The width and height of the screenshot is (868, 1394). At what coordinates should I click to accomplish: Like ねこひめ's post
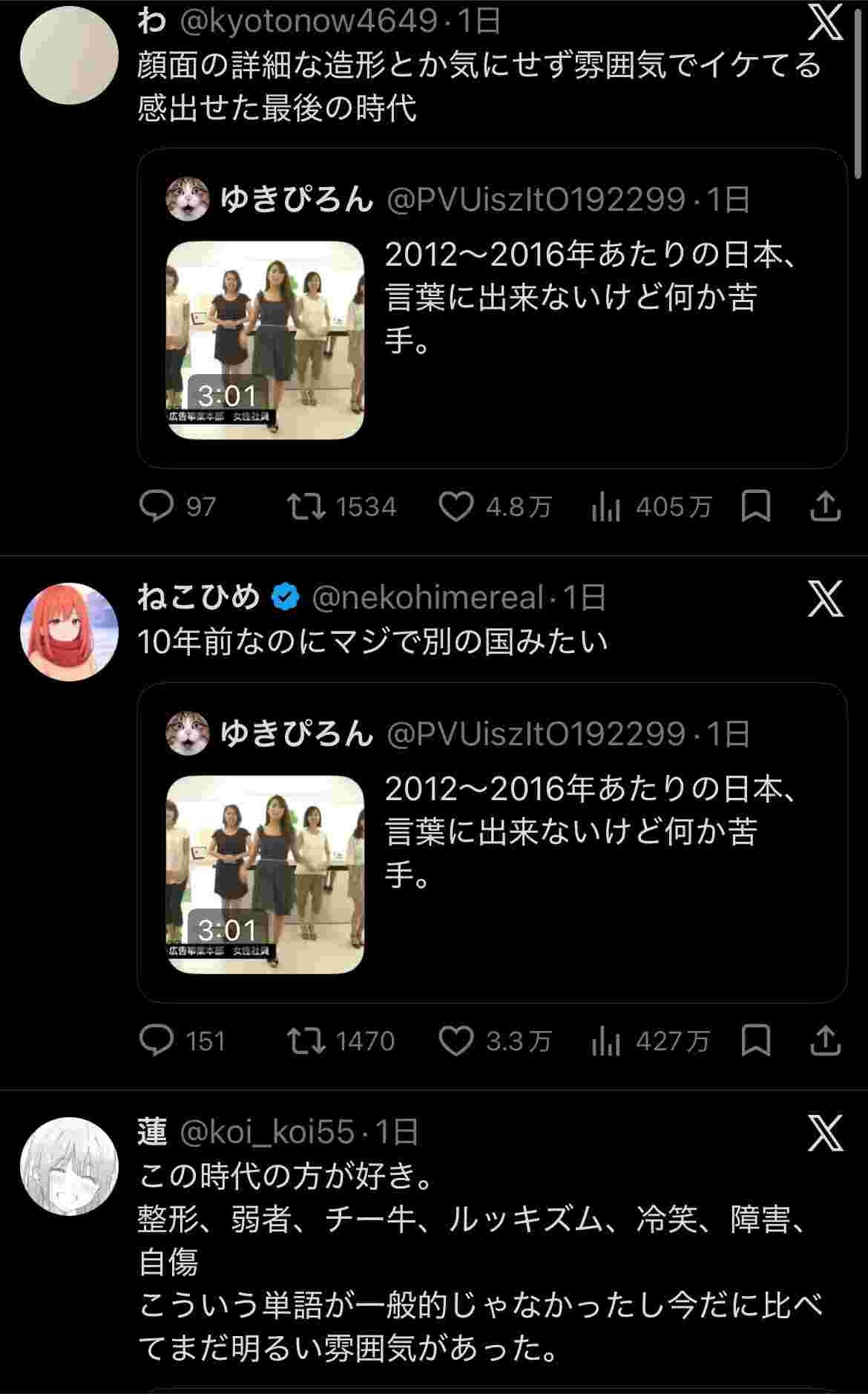(456, 1041)
